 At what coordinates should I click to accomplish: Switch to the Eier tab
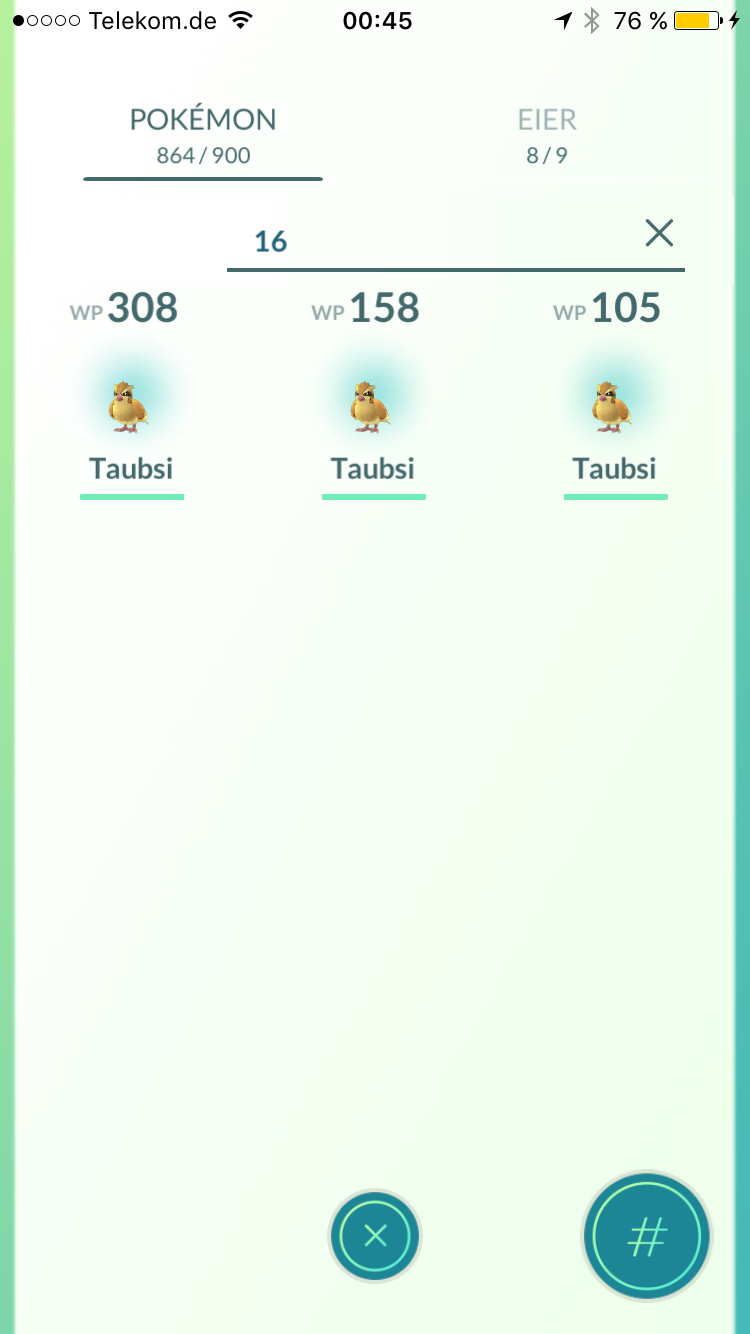click(547, 135)
